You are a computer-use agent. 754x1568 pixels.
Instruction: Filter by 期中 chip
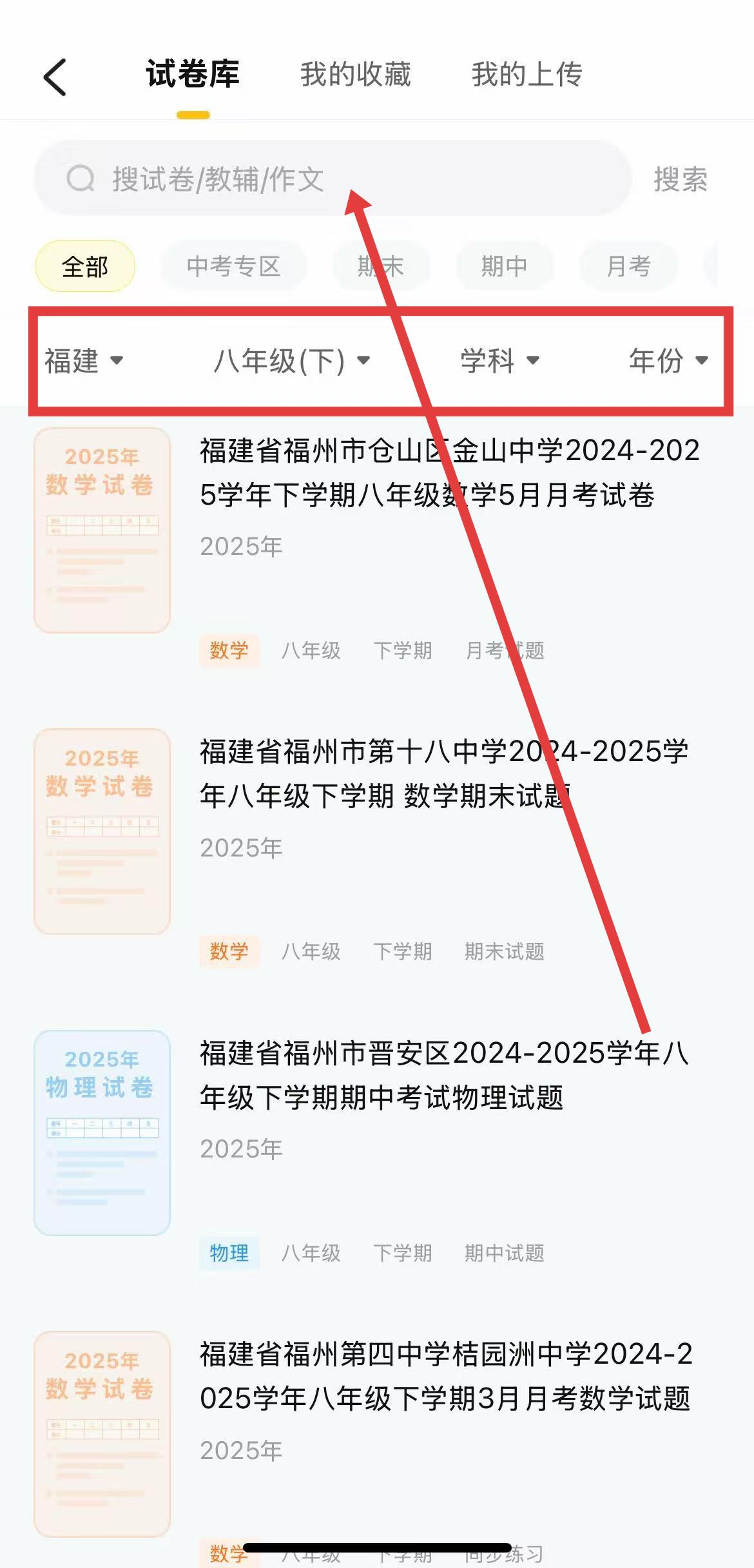pos(504,266)
